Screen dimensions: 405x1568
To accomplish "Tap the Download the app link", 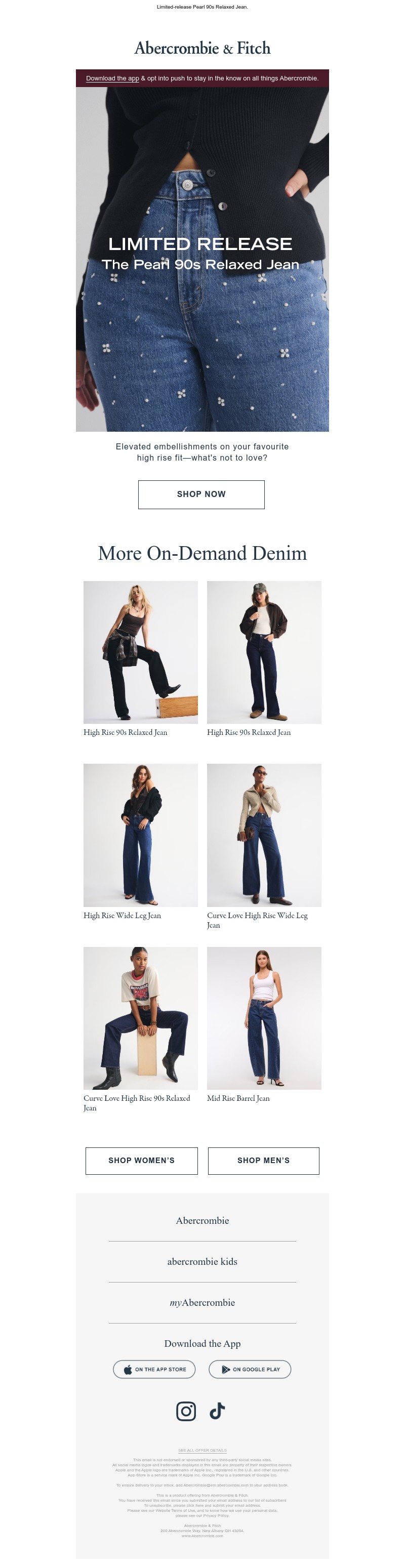I will click(x=112, y=78).
